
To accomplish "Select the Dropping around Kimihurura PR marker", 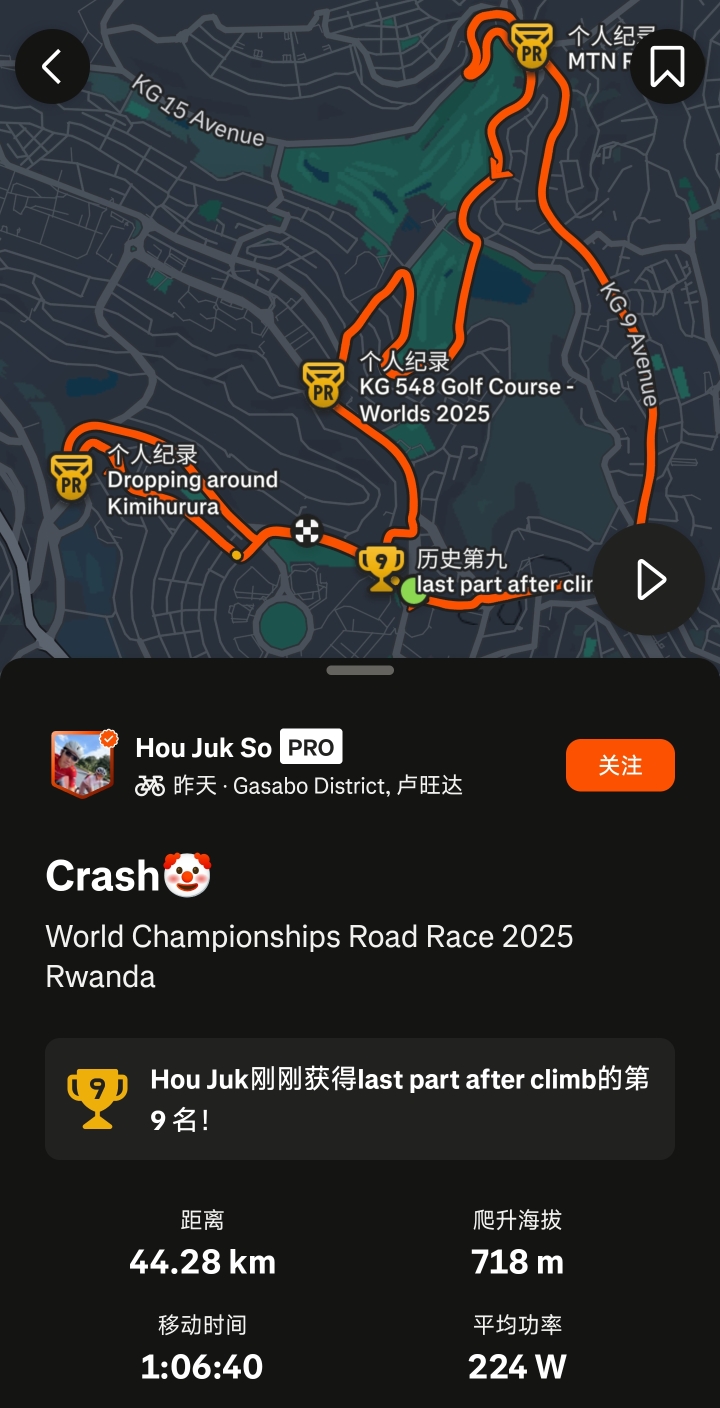I will click(x=71, y=477).
